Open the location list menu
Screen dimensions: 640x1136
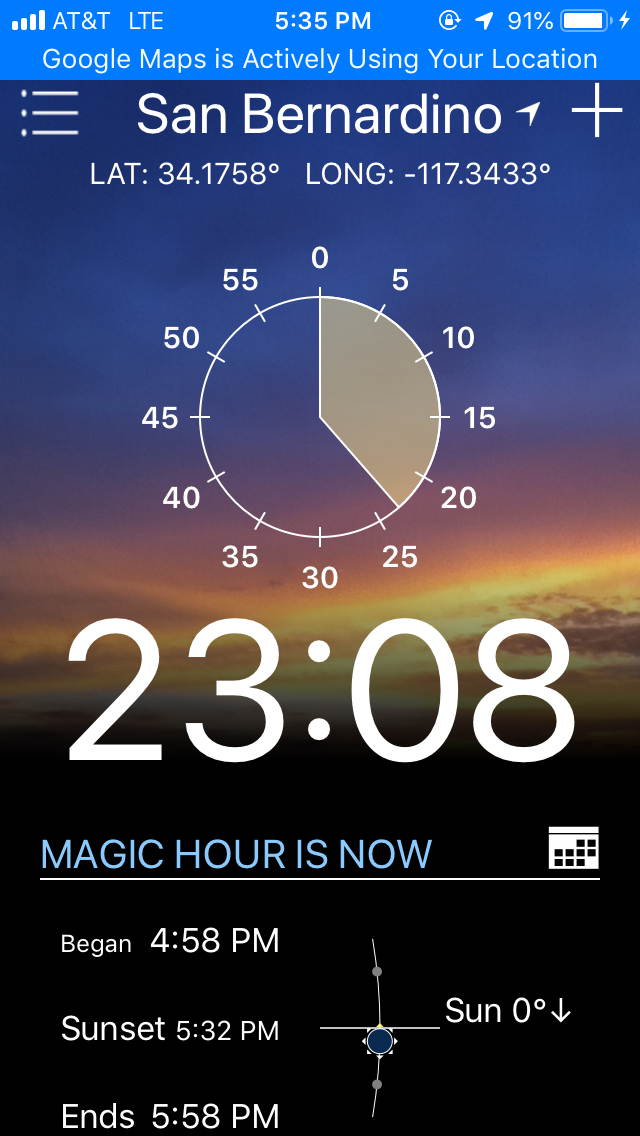[49, 112]
